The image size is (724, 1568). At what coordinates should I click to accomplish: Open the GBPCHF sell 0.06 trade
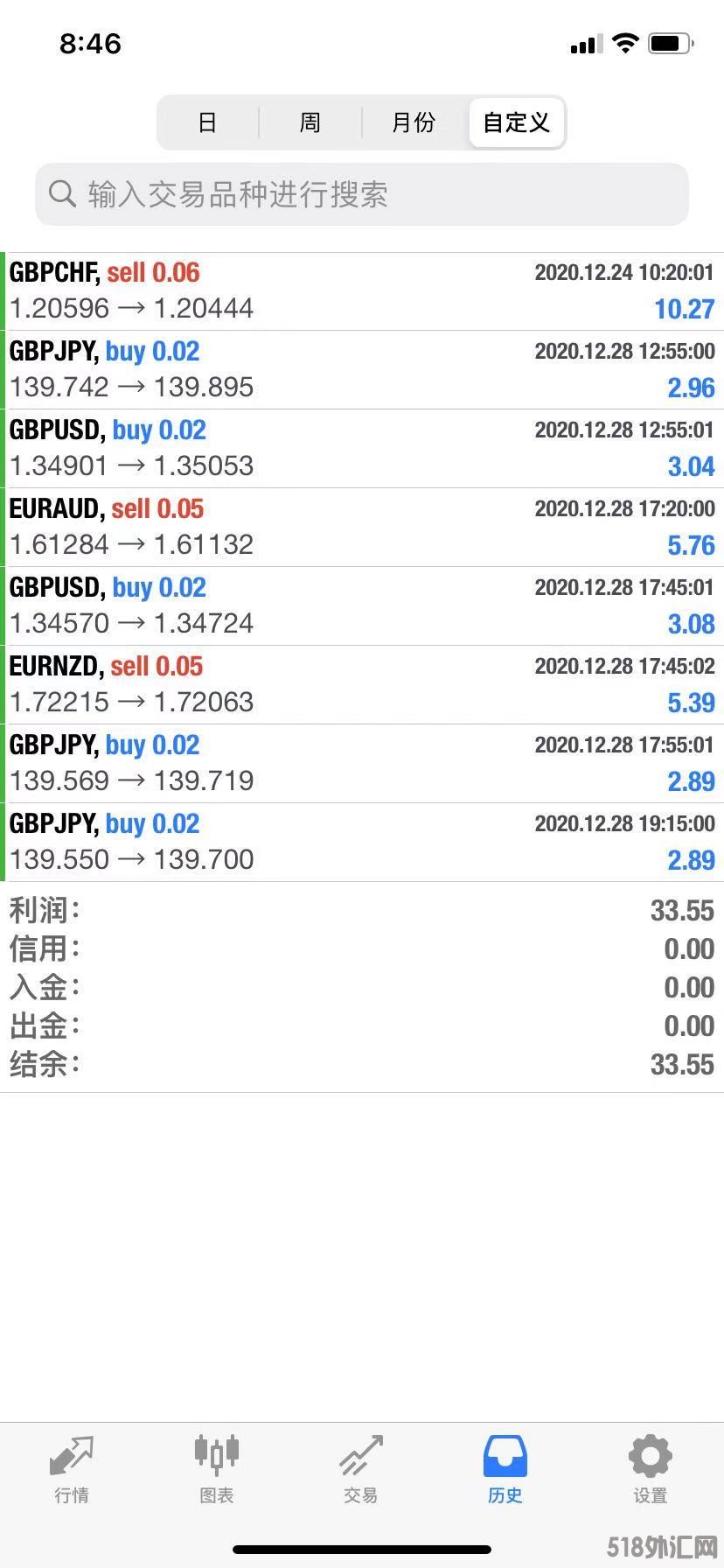[362, 290]
